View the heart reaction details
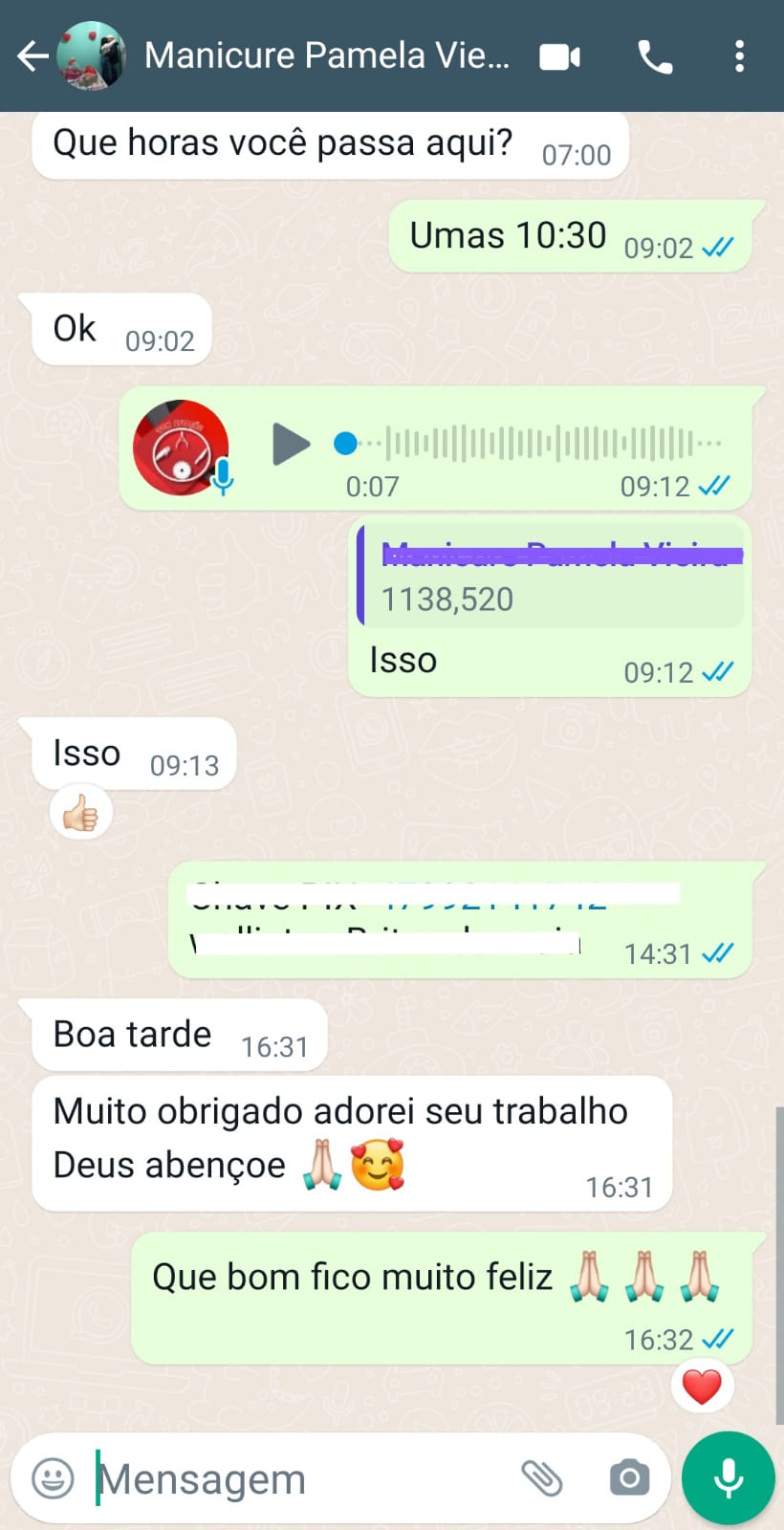 tap(702, 1387)
